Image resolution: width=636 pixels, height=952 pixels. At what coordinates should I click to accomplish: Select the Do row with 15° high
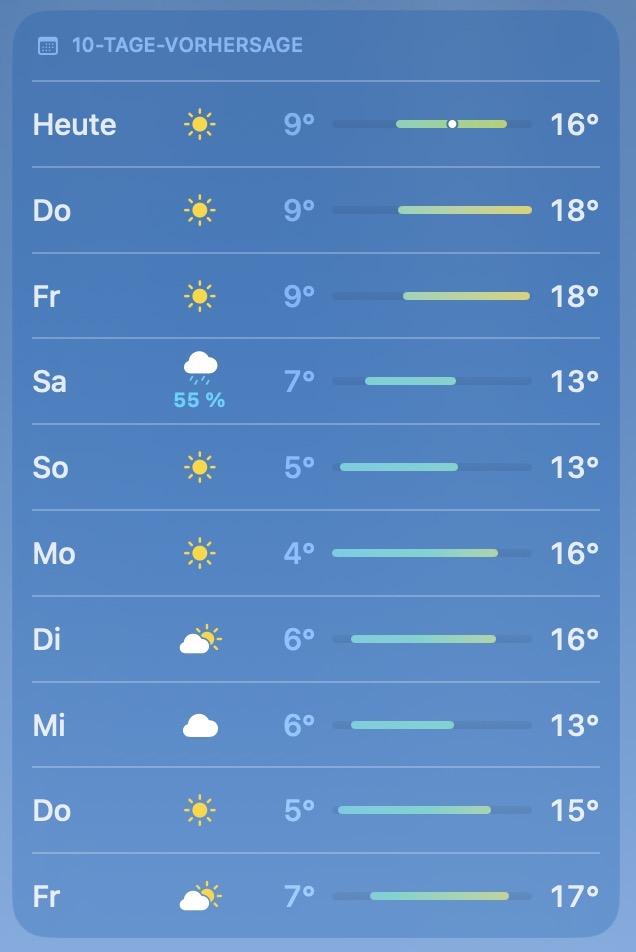(316, 810)
